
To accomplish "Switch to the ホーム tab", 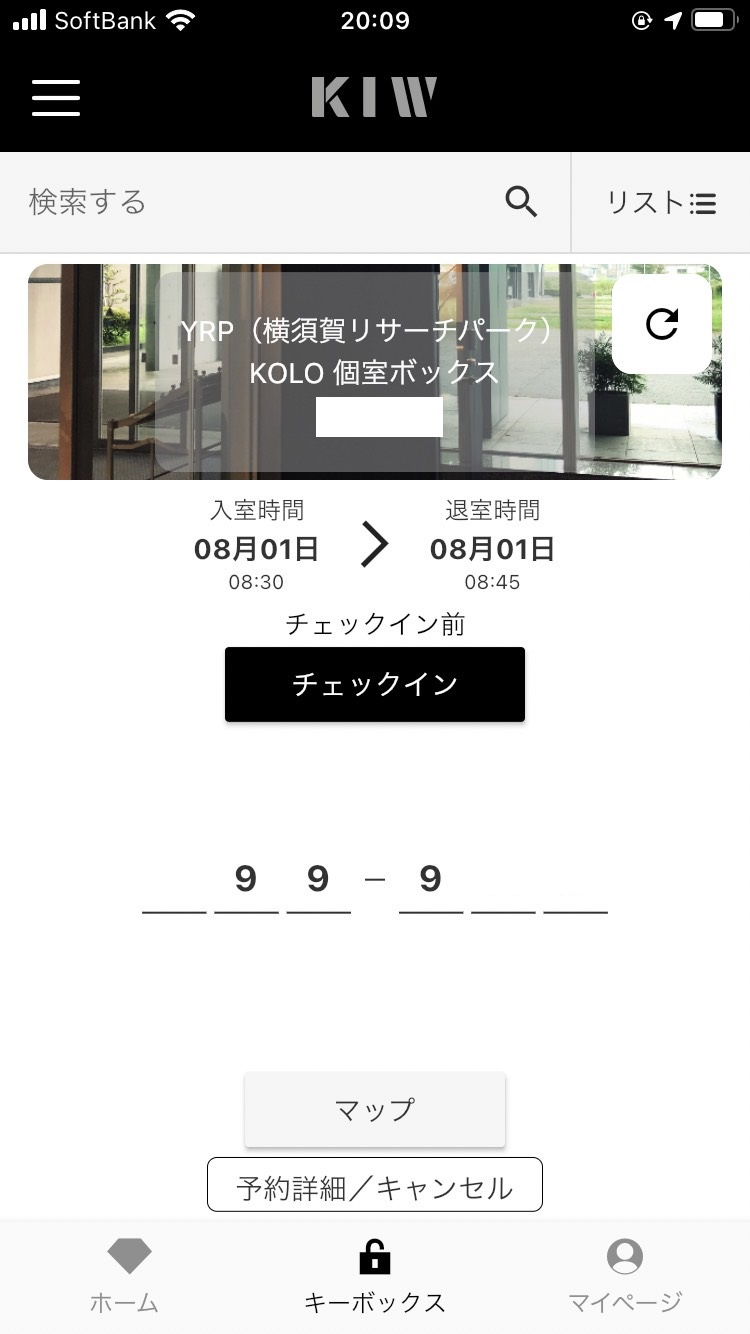I will tap(125, 1276).
